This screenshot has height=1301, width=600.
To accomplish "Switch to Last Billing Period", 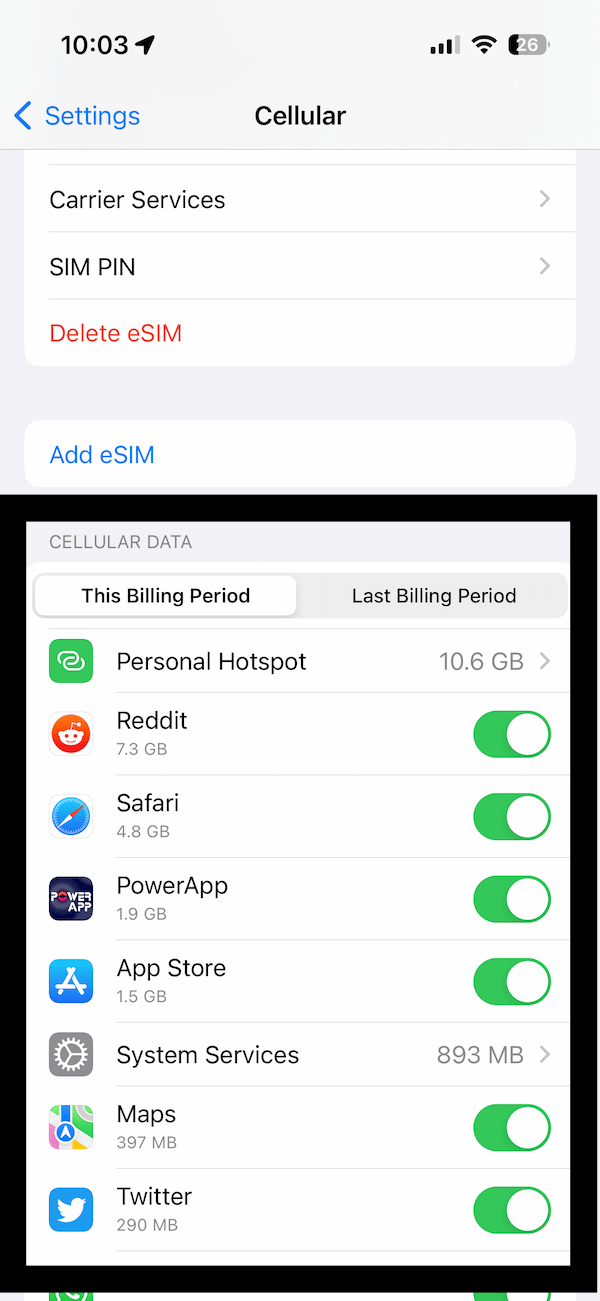I will (434, 595).
